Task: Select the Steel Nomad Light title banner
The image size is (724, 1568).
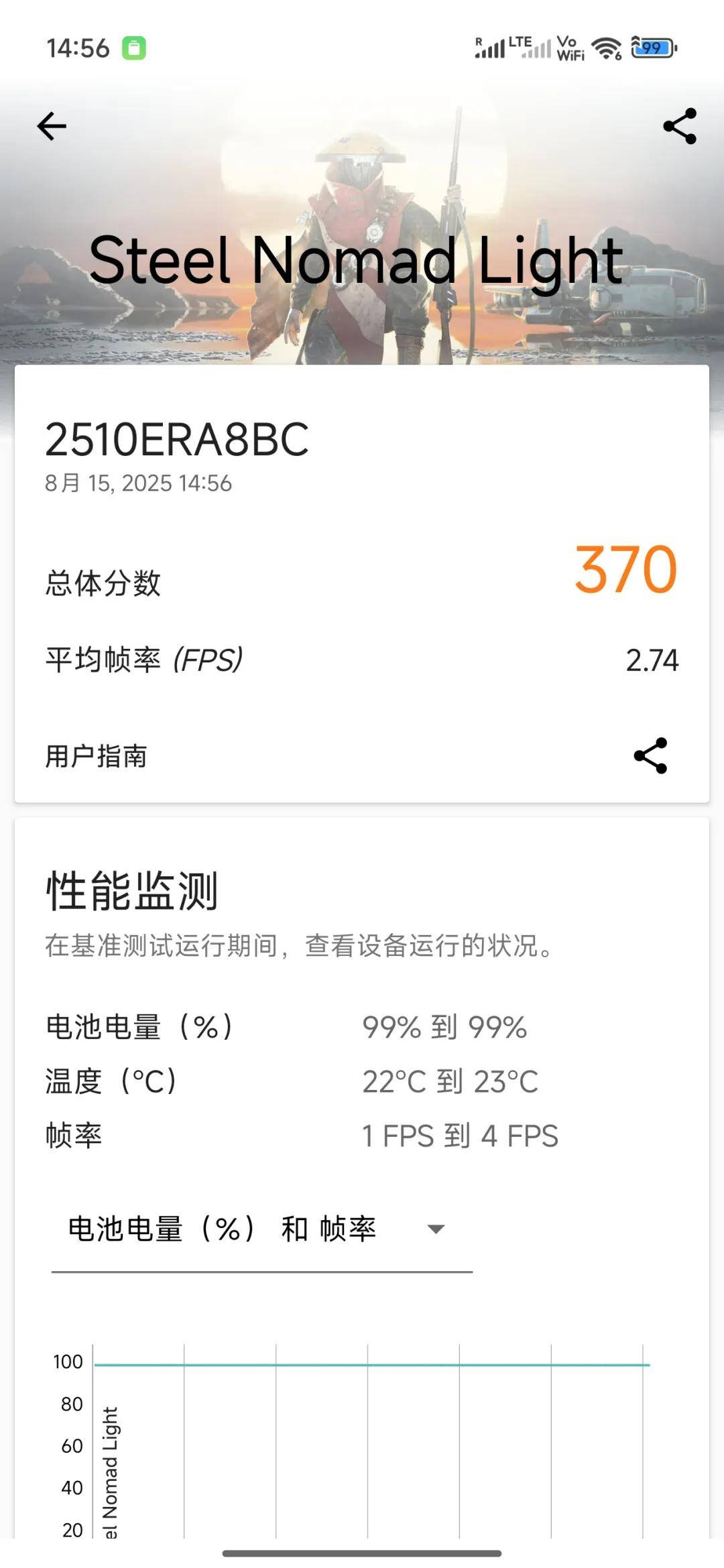Action: coord(357,261)
